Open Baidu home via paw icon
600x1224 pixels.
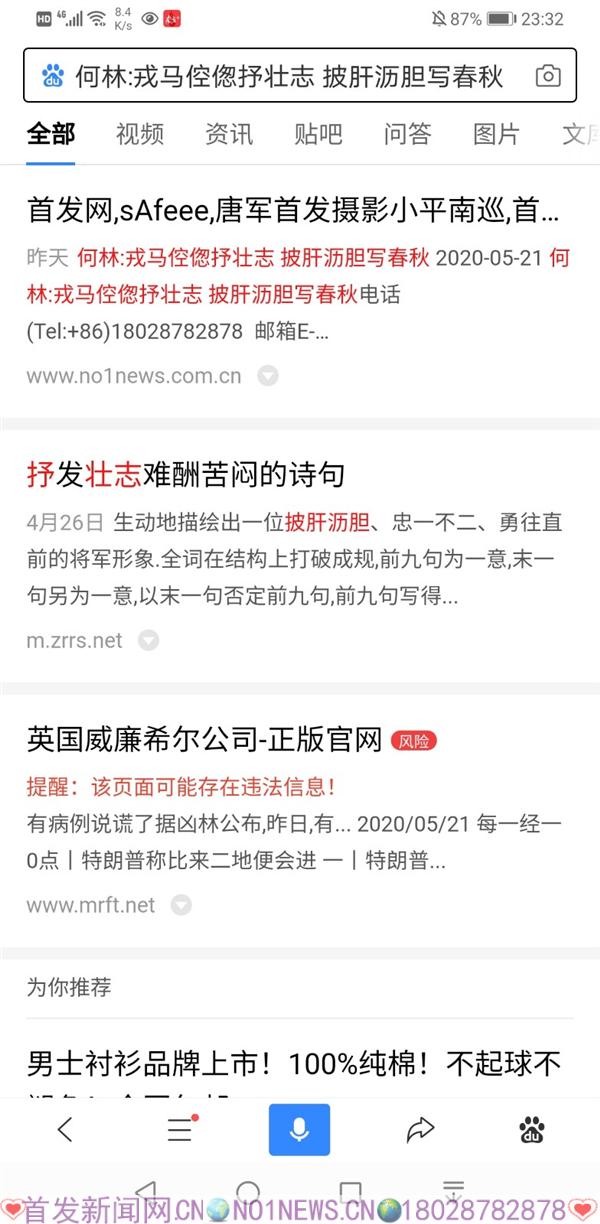(x=532, y=1130)
